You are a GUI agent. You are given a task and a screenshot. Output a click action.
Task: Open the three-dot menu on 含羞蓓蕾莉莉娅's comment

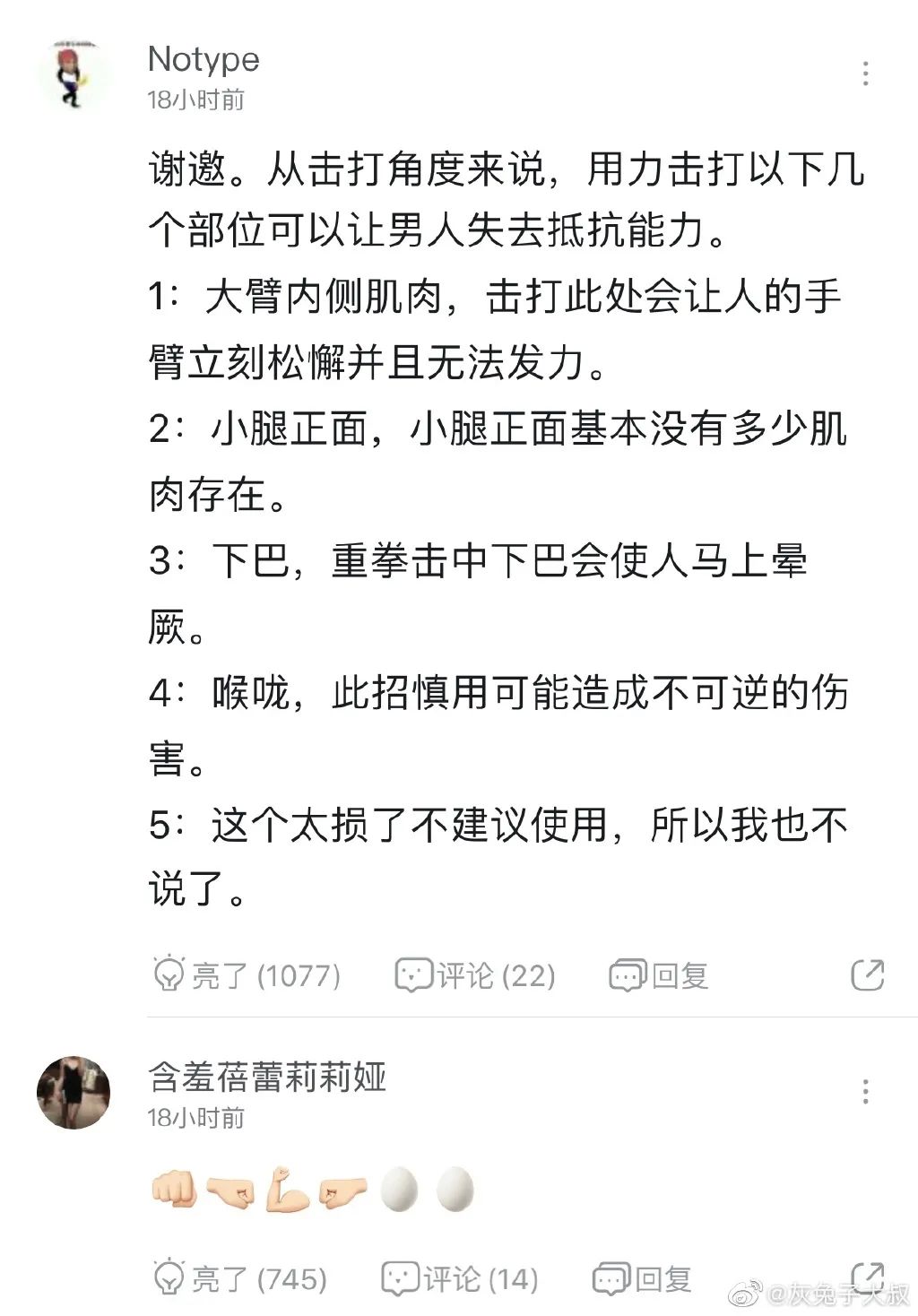[x=865, y=1092]
